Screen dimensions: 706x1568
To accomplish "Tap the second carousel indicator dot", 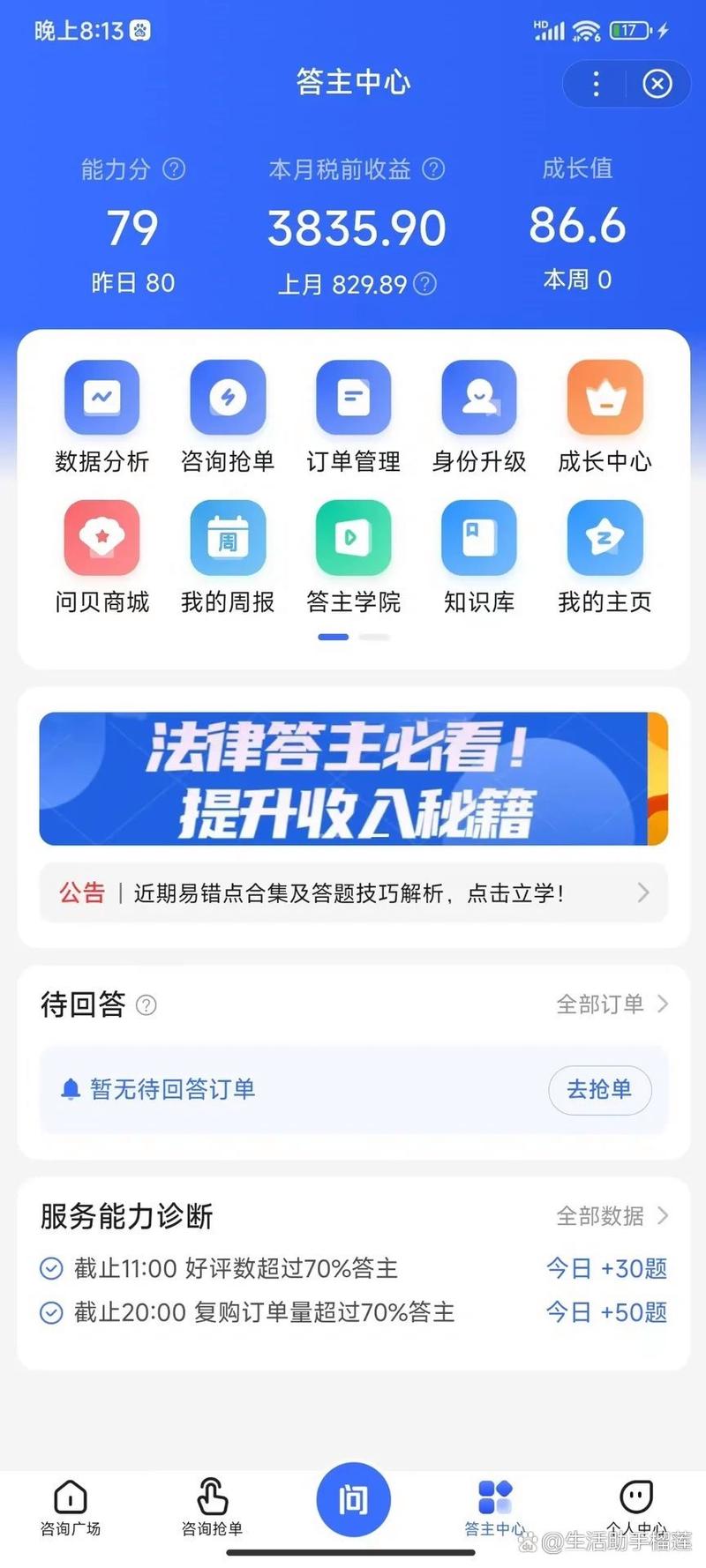I will (x=375, y=637).
